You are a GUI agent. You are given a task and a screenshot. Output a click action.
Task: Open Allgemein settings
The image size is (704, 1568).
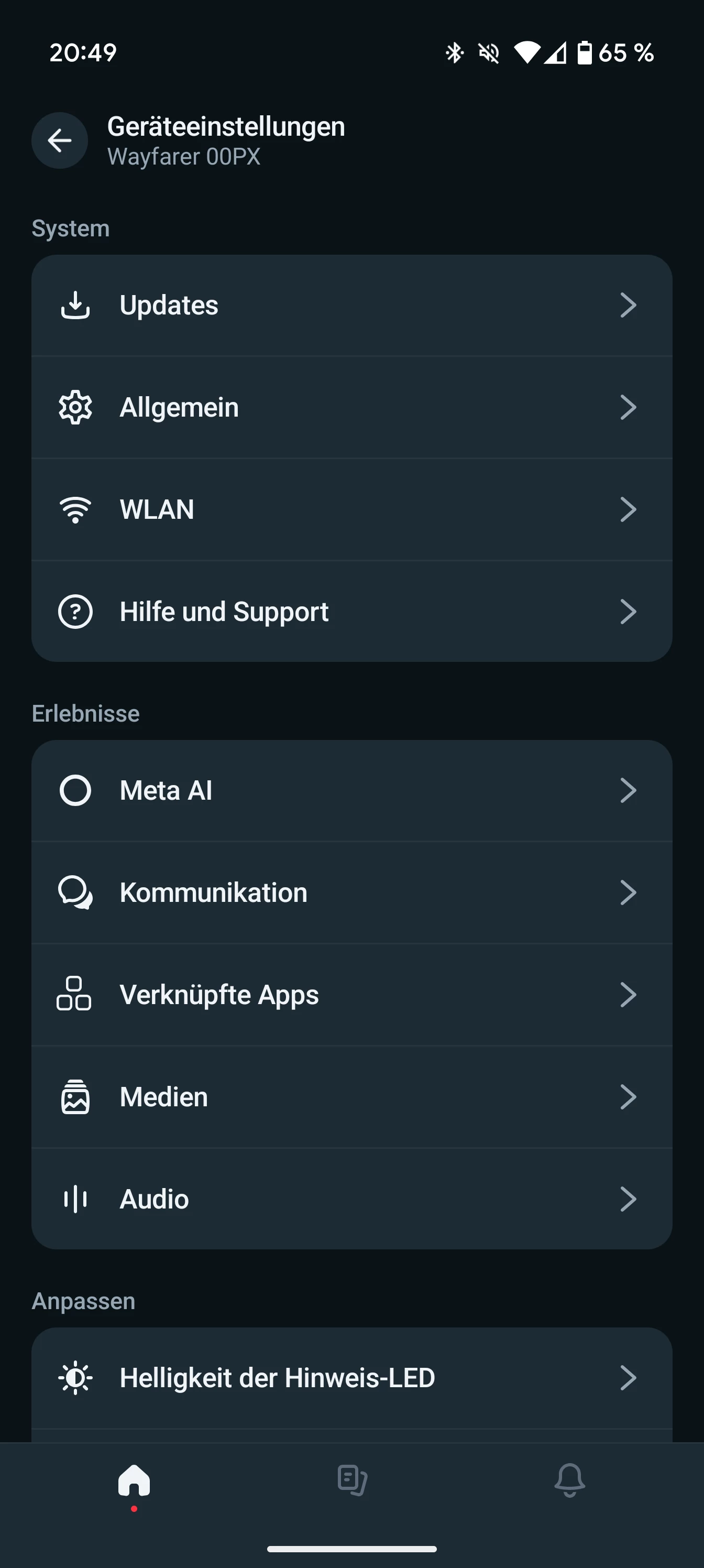click(x=351, y=407)
